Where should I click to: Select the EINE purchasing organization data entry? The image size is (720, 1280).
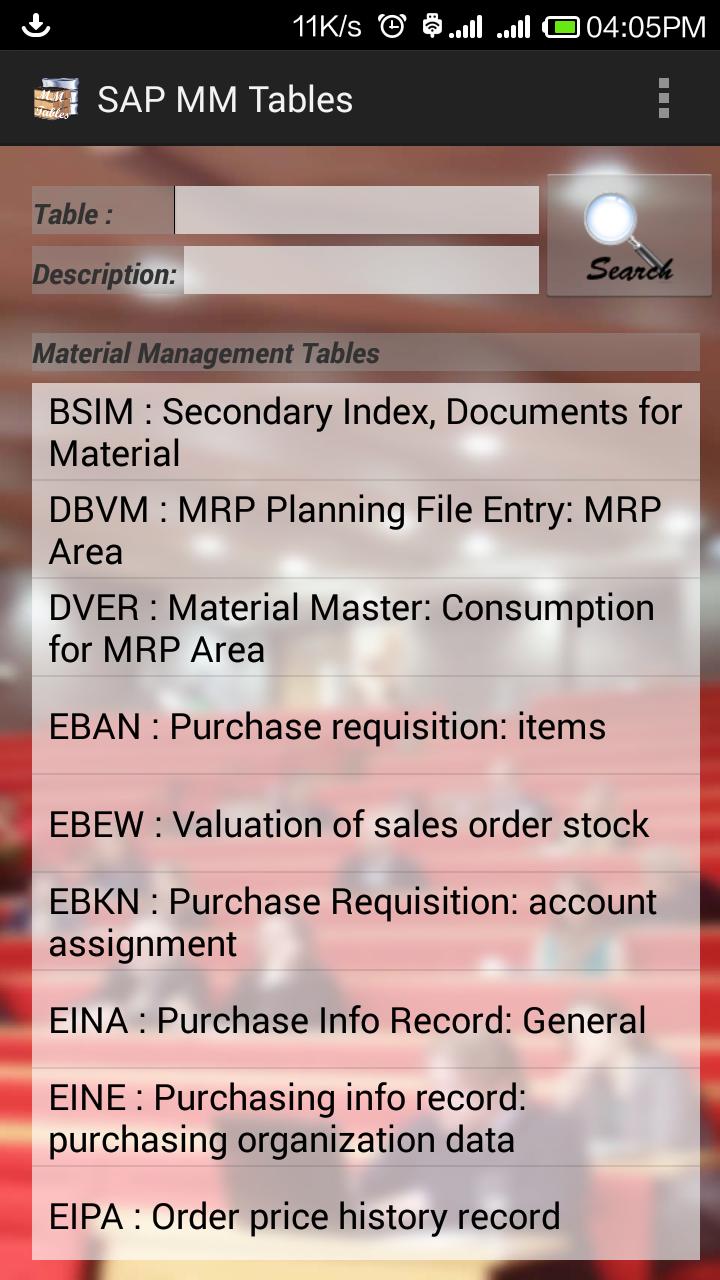(365, 1118)
